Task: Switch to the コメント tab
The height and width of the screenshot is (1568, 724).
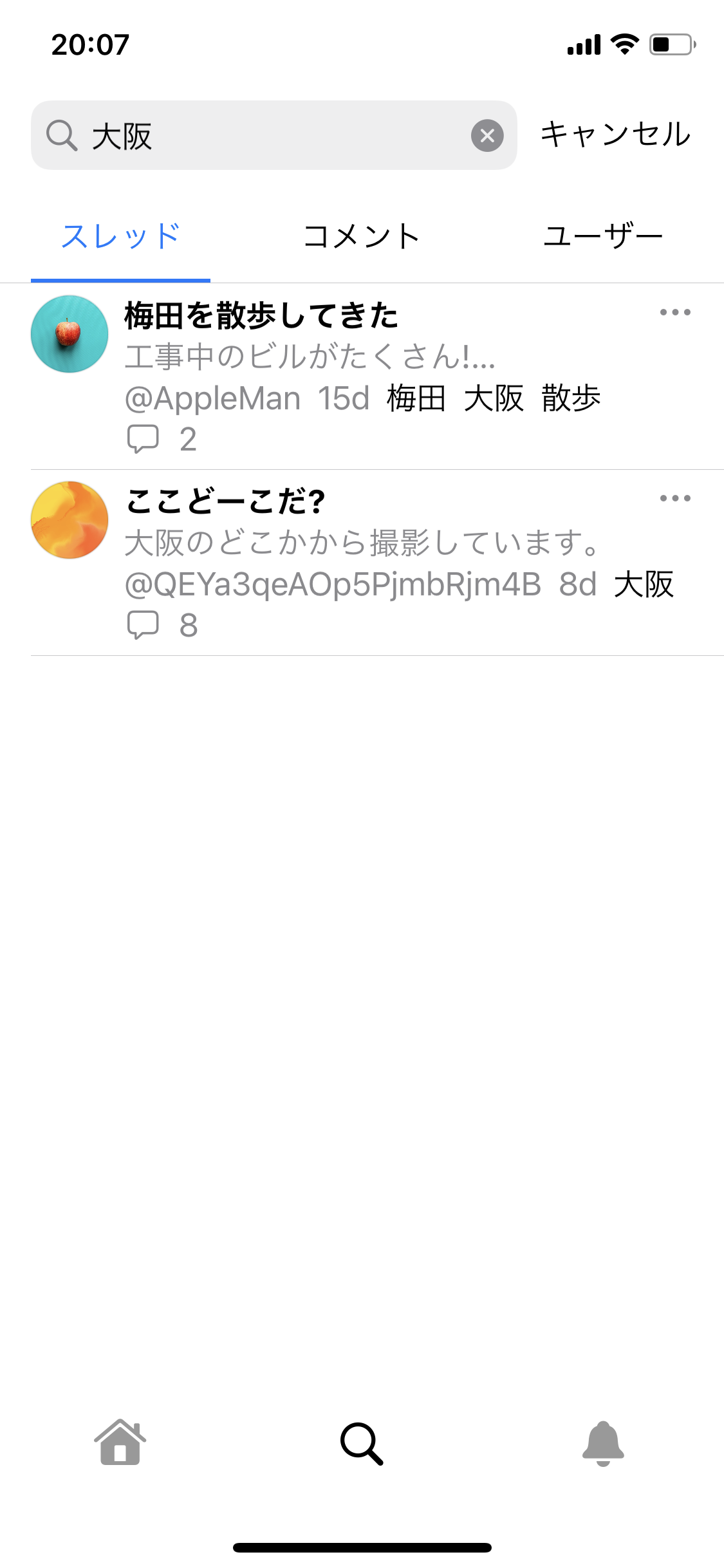Action: point(362,236)
